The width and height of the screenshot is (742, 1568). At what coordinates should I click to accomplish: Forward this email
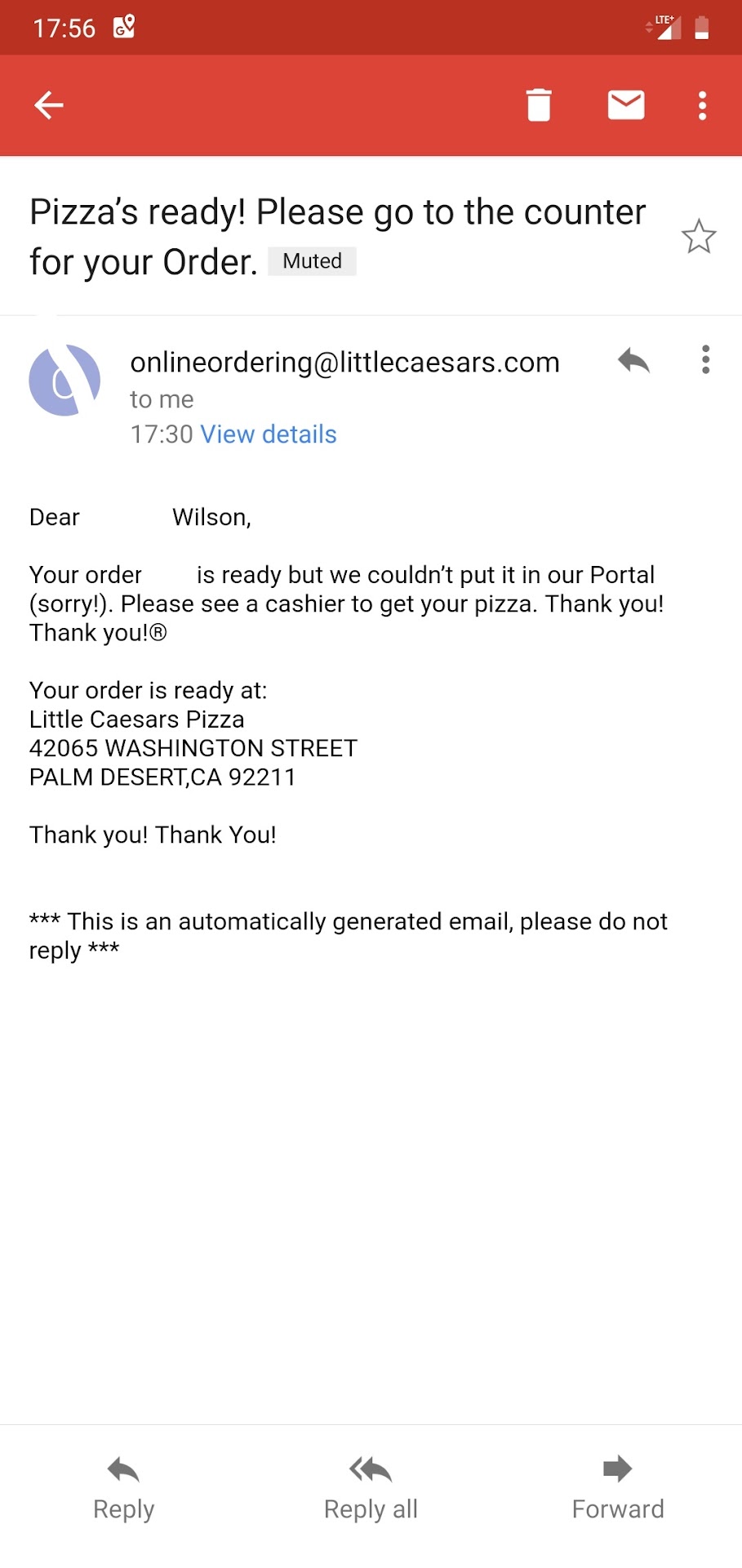click(618, 1488)
